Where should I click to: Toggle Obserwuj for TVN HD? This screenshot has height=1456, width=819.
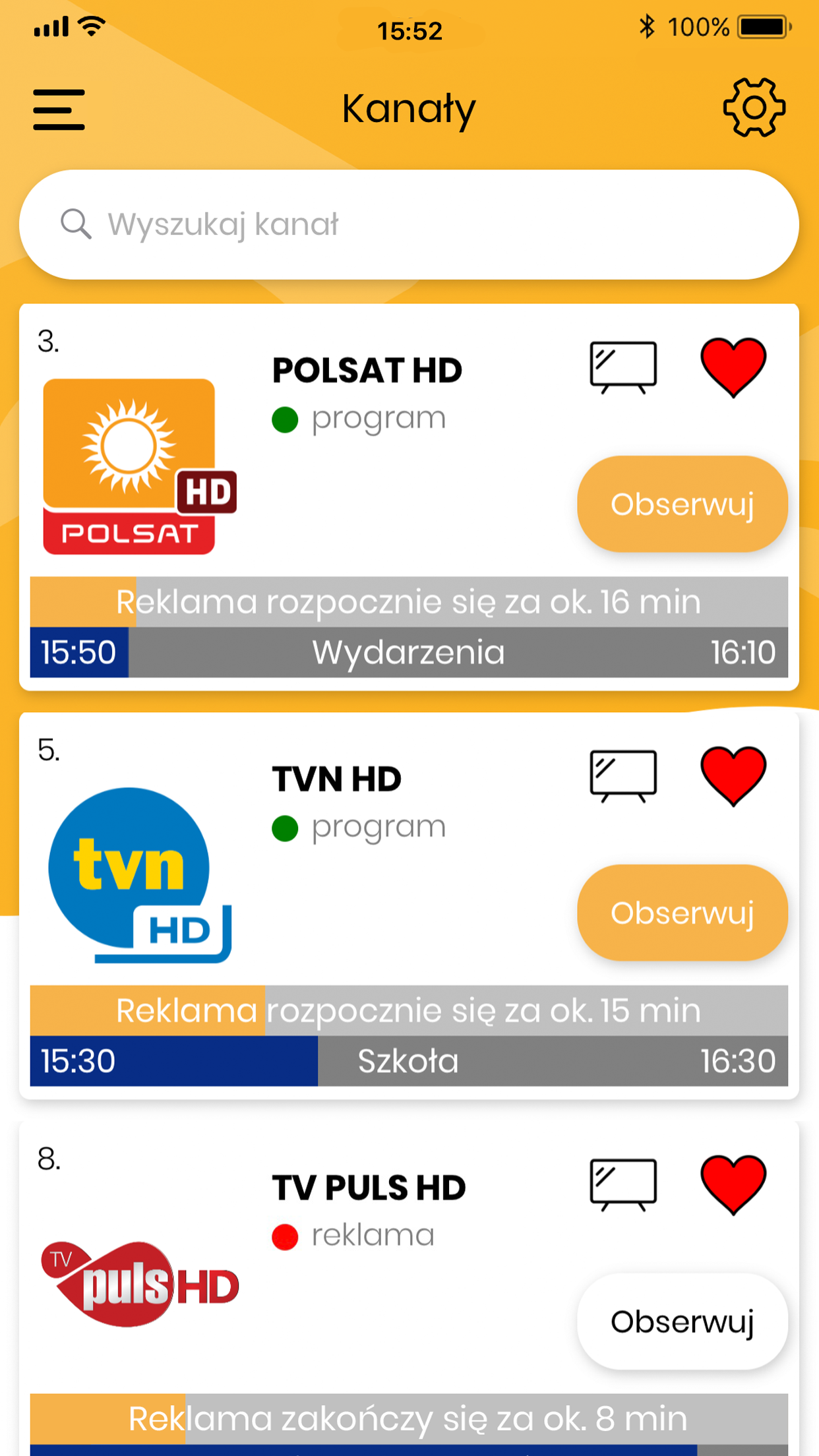pos(682,913)
